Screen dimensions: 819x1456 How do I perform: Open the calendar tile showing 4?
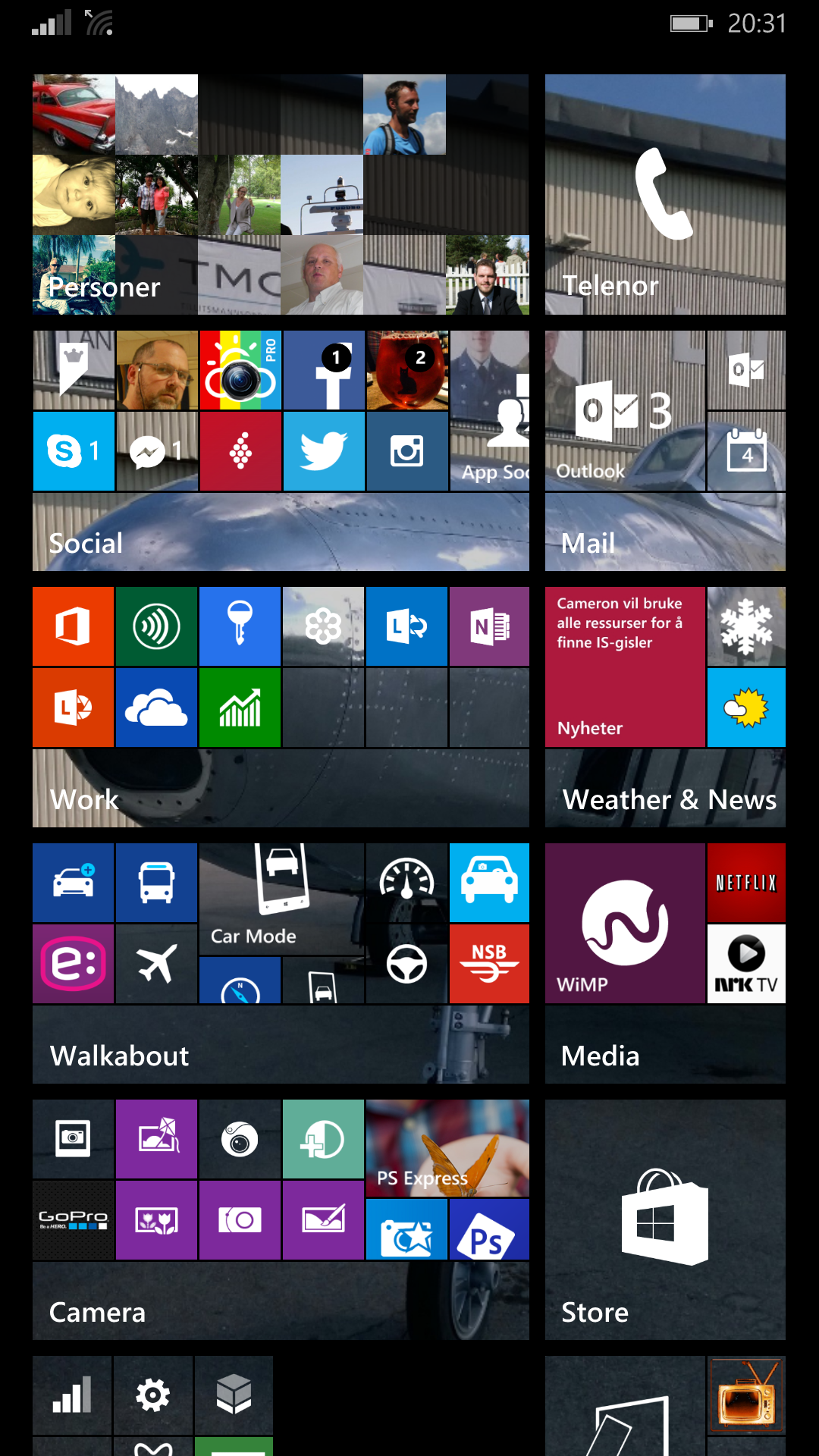click(x=746, y=451)
